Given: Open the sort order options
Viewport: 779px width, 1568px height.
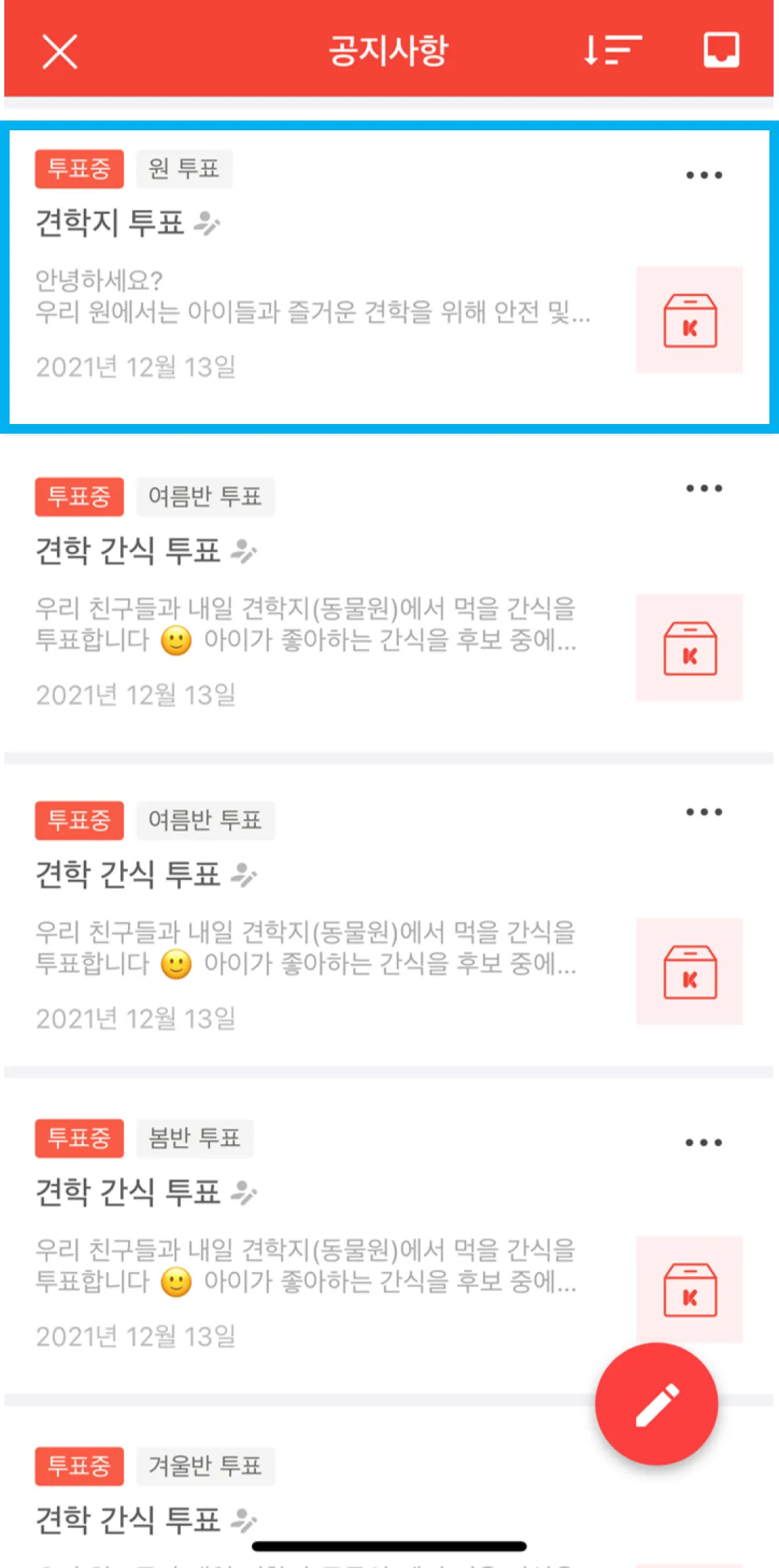Looking at the screenshot, I should click(612, 51).
